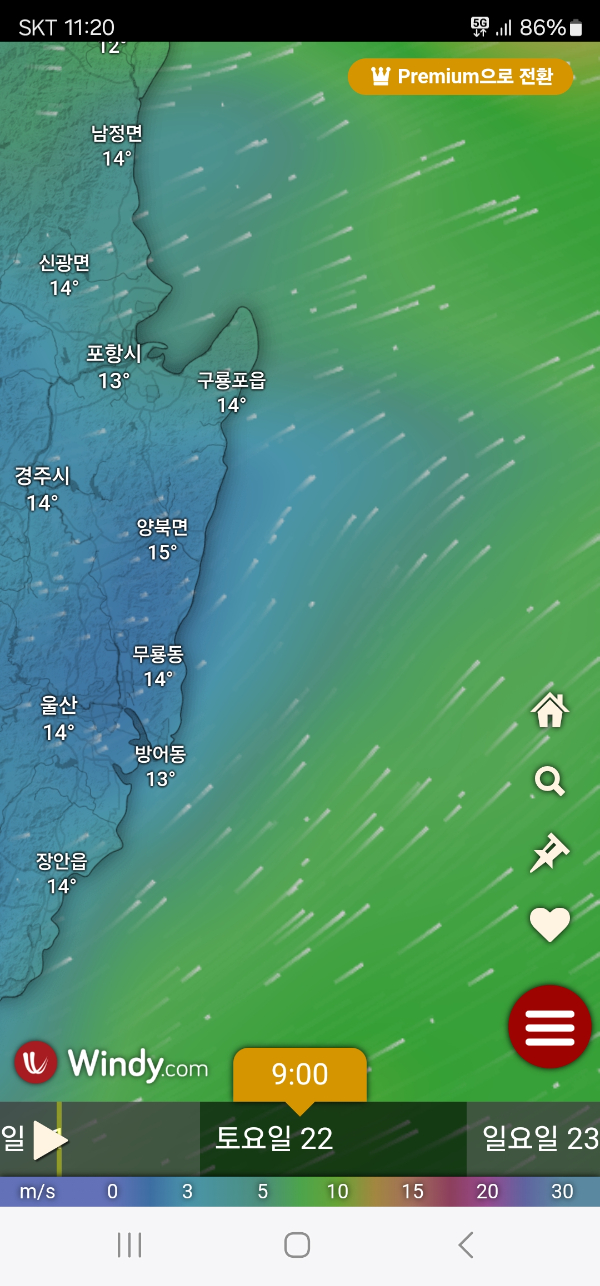The image size is (600, 1286).
Task: Change units on the m/s wind legend
Action: [37, 1191]
